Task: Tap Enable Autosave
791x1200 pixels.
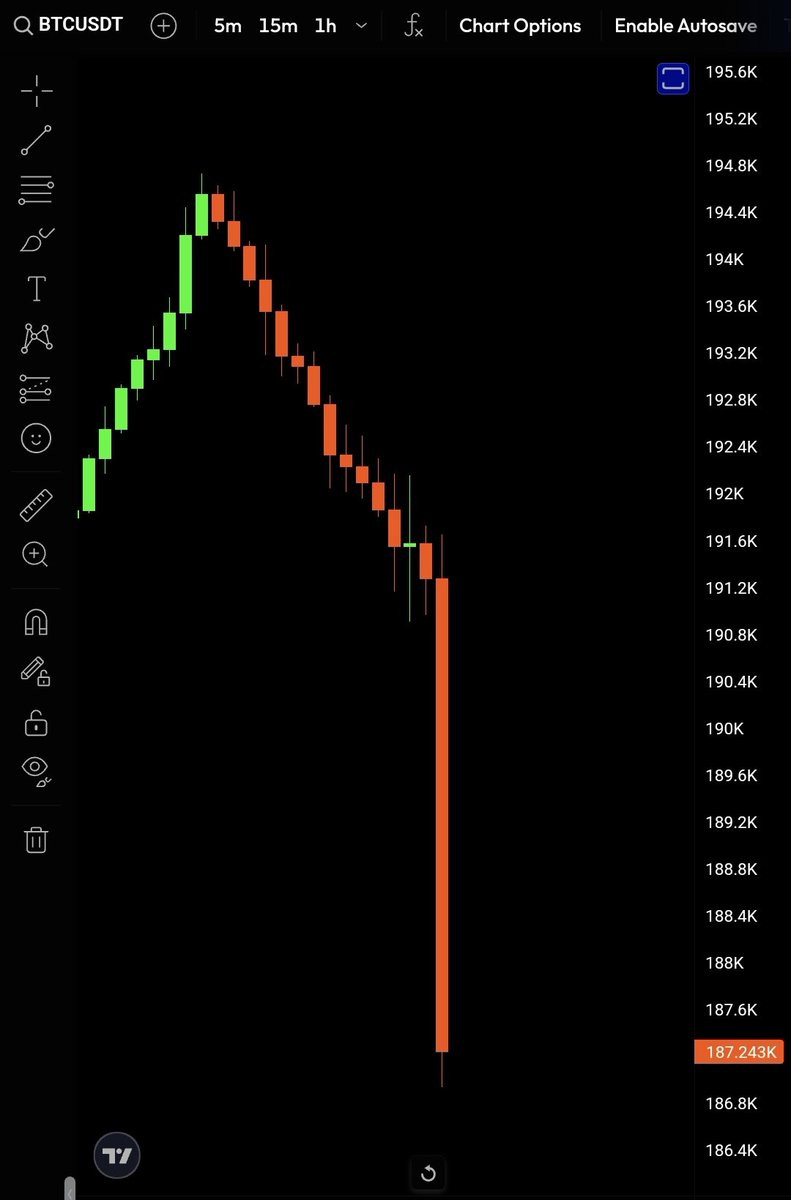Action: (686, 26)
